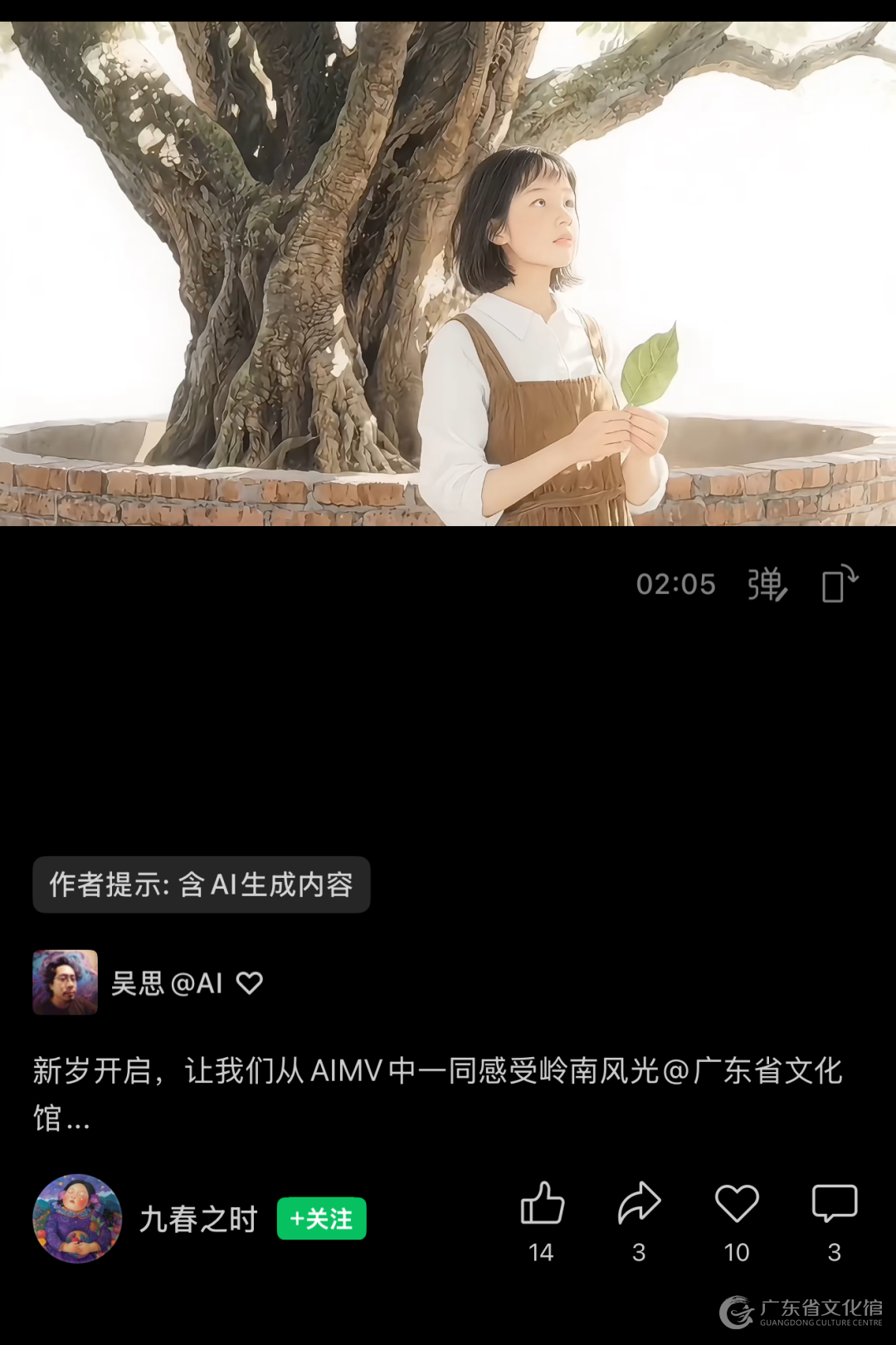Rotate video to fullscreen landscape
896x1345 pixels.
(840, 583)
